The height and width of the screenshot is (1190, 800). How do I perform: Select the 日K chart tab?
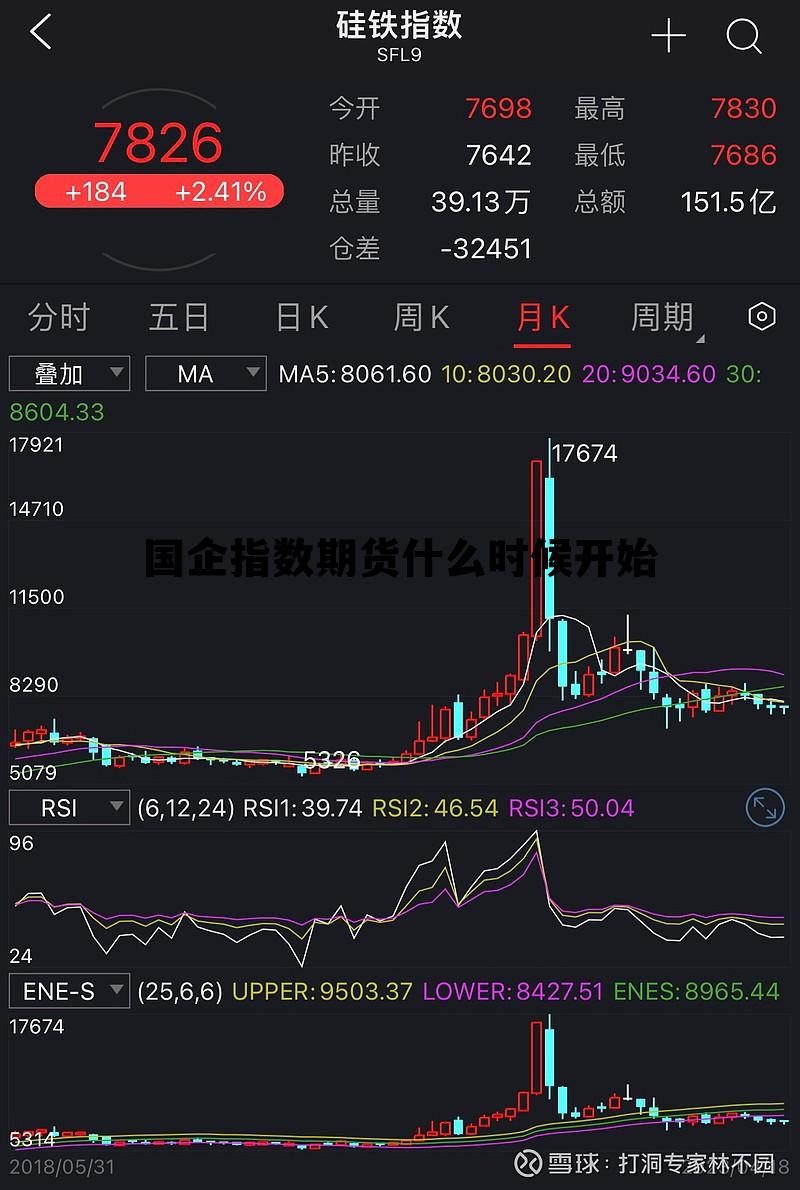(301, 316)
